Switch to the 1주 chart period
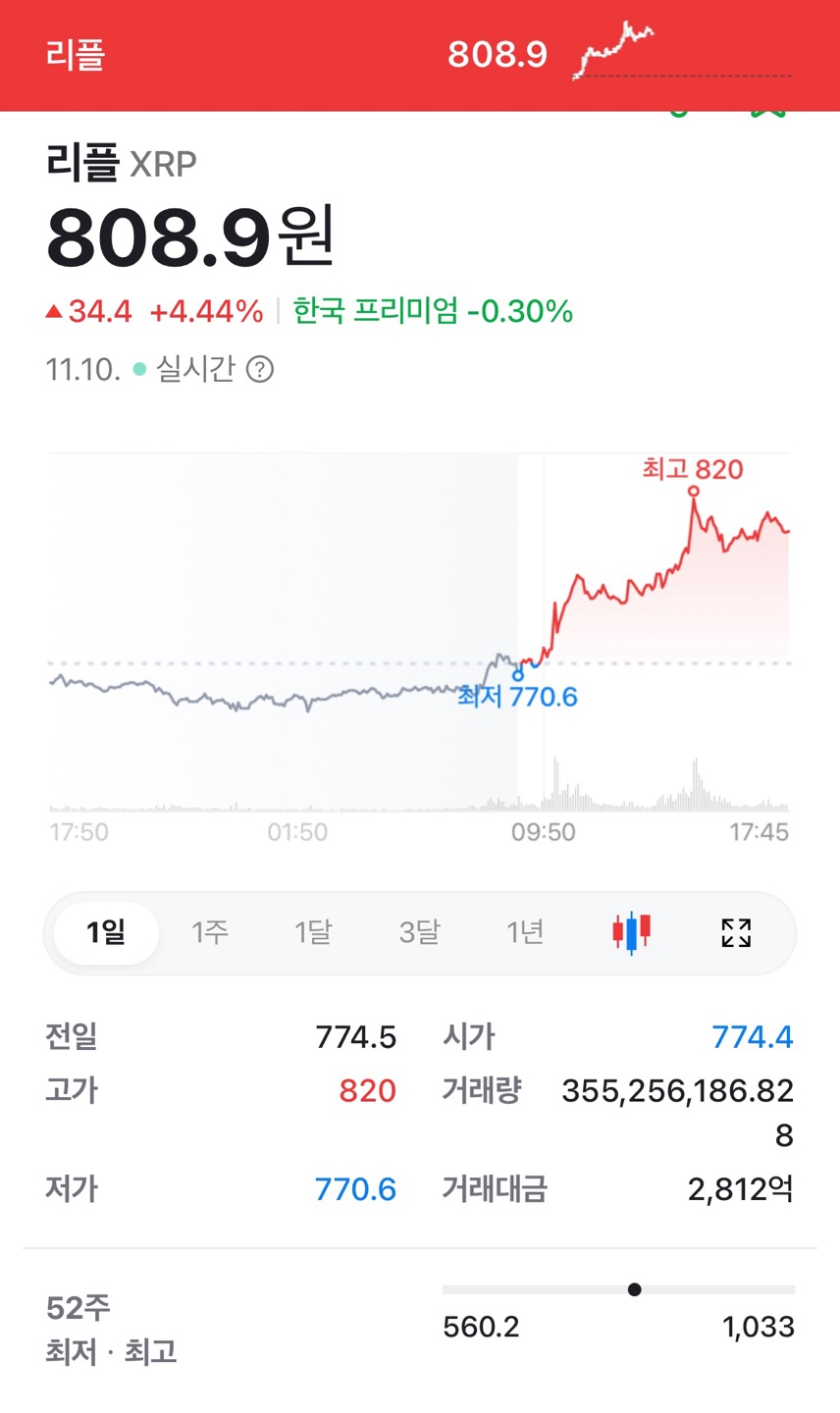Image resolution: width=840 pixels, height=1413 pixels. [x=210, y=932]
